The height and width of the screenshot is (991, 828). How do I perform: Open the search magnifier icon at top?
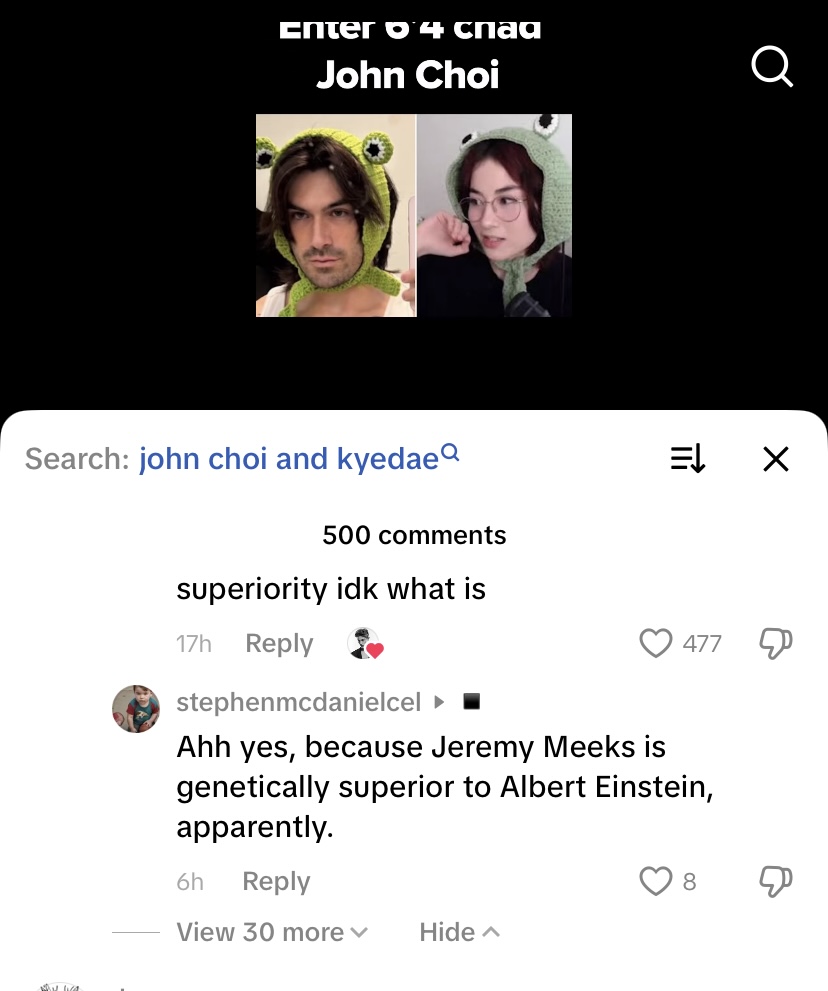point(771,68)
